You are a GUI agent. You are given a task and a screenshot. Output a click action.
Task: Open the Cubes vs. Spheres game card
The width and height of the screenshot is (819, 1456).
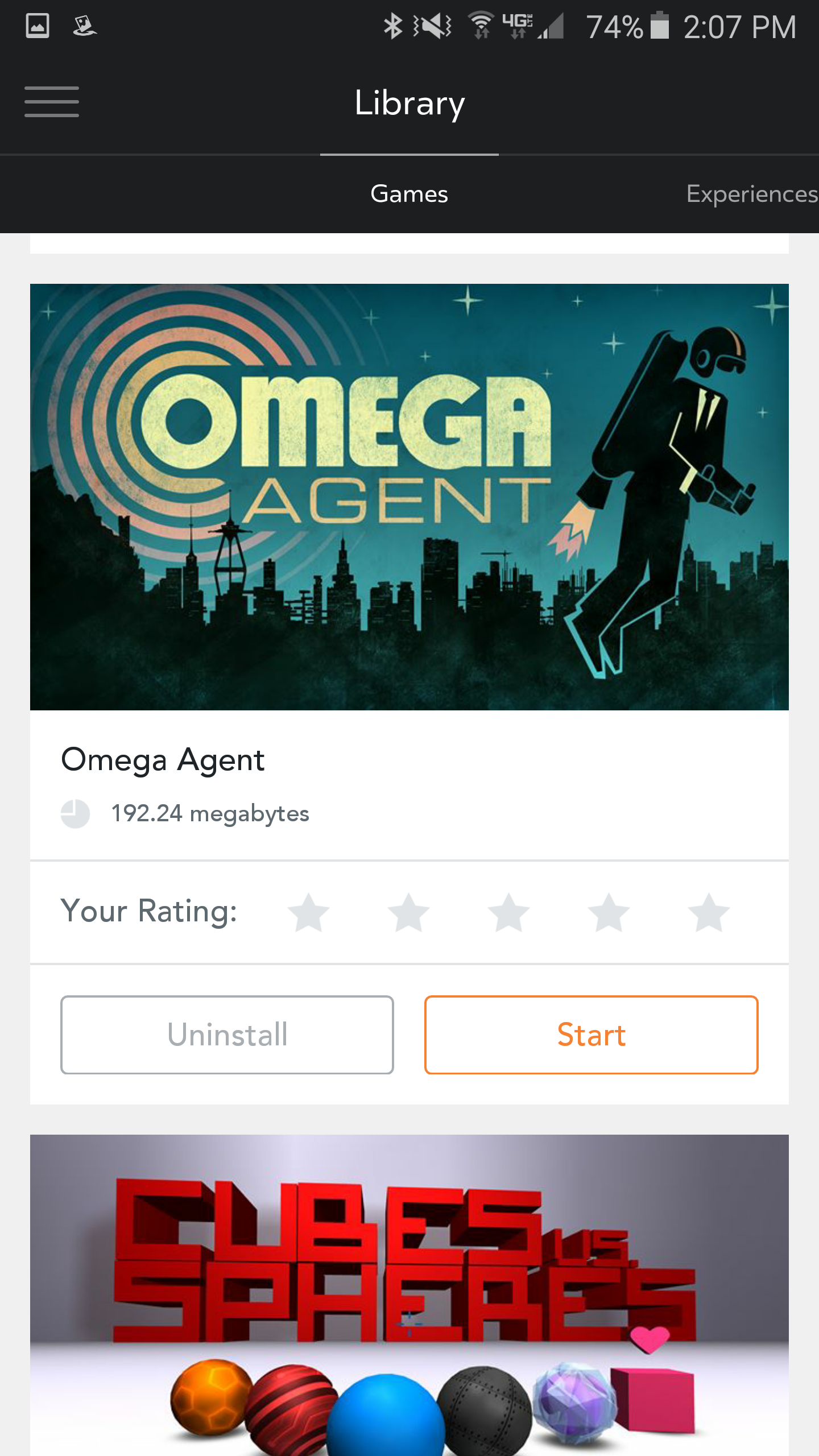(409, 1295)
